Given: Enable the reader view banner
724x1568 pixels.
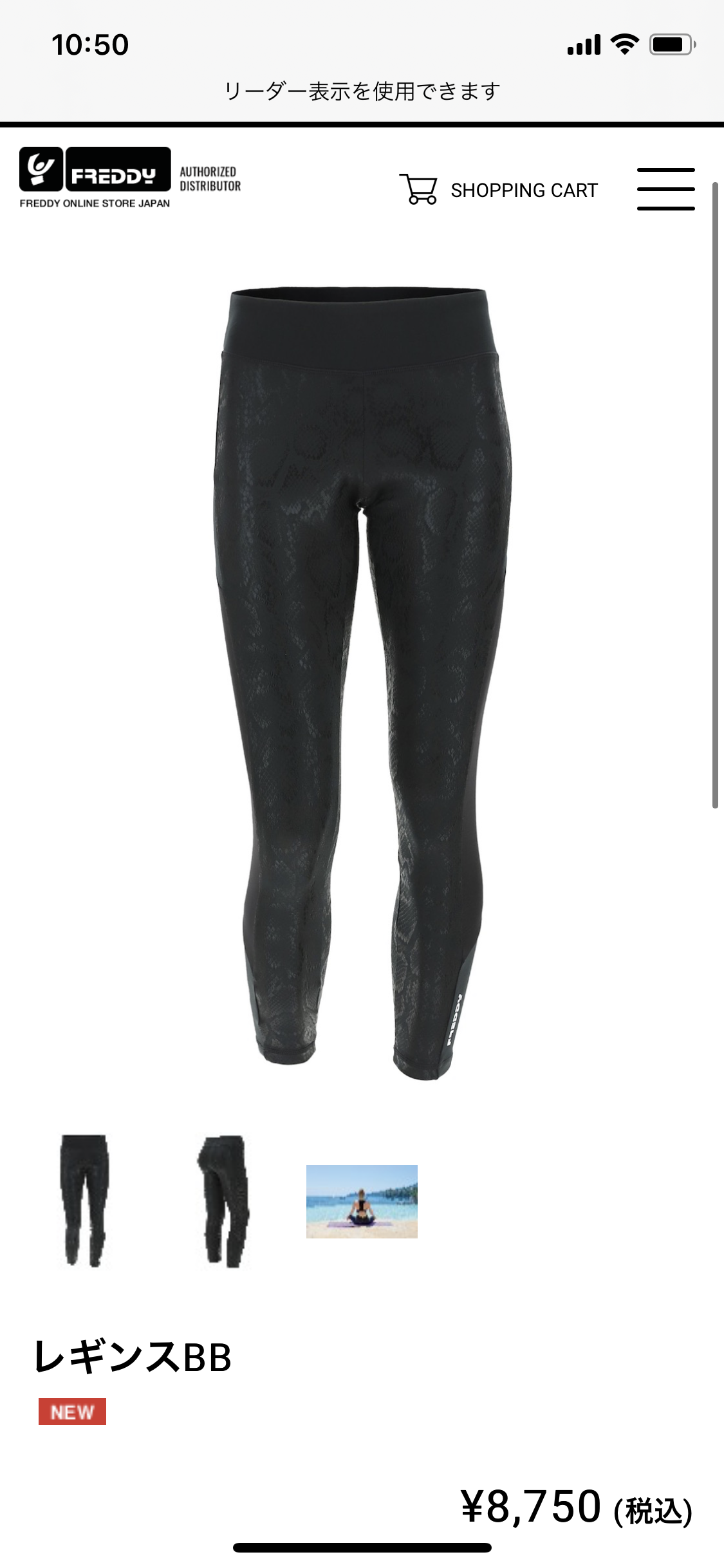Looking at the screenshot, I should [x=362, y=91].
